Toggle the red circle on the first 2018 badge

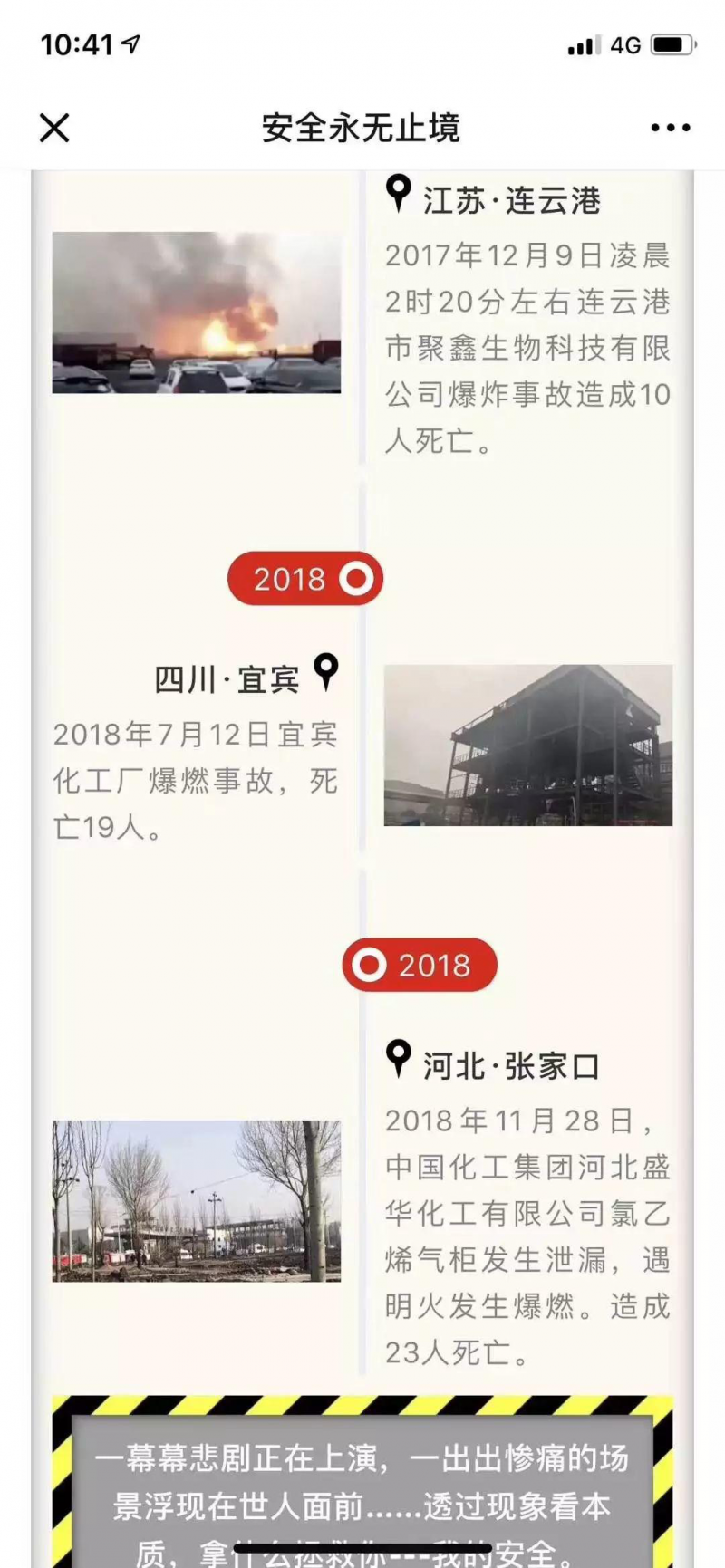coord(358,579)
